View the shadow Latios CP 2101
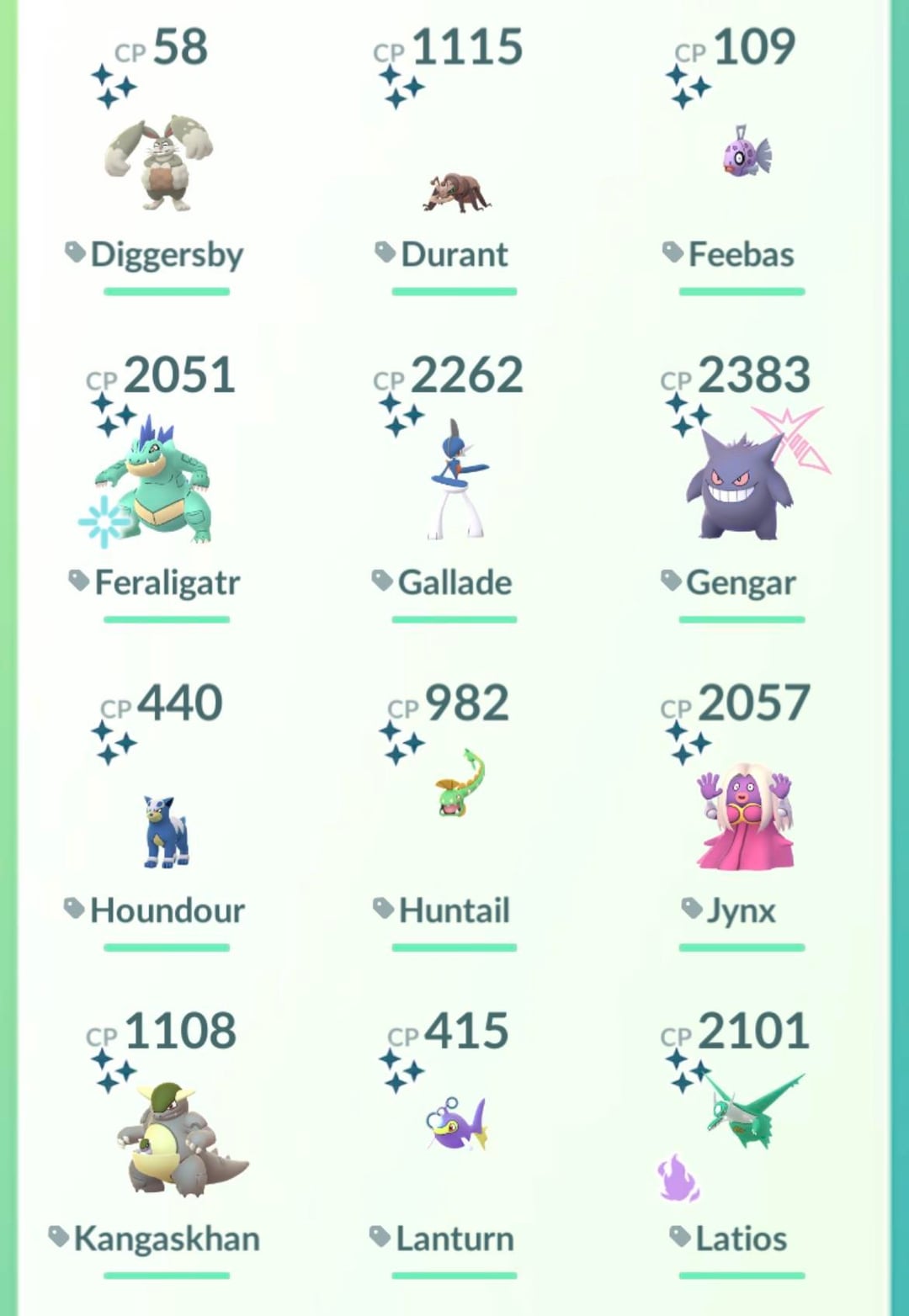Viewport: 909px width, 1316px height. 747,1111
